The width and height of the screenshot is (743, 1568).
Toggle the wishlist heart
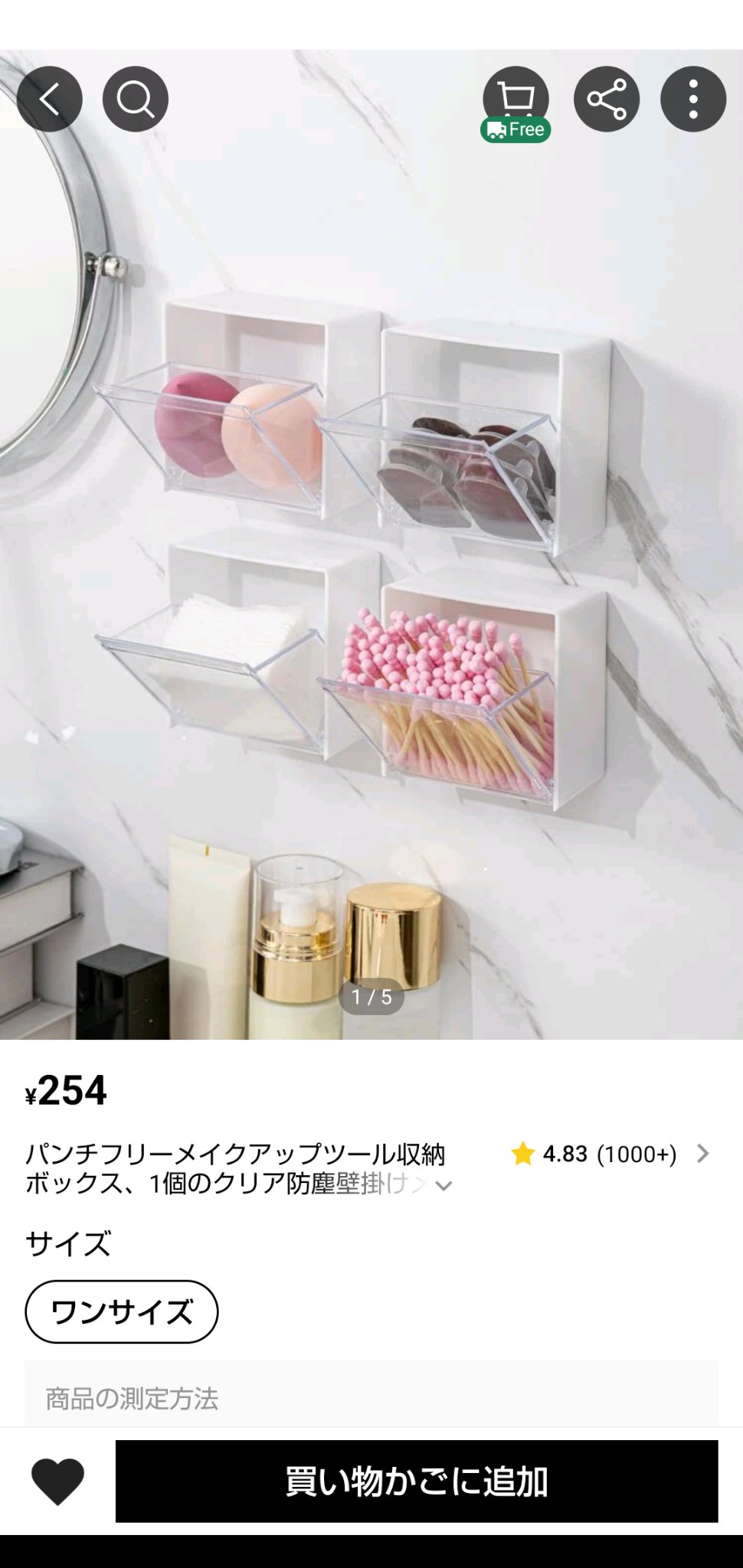coord(57,1481)
